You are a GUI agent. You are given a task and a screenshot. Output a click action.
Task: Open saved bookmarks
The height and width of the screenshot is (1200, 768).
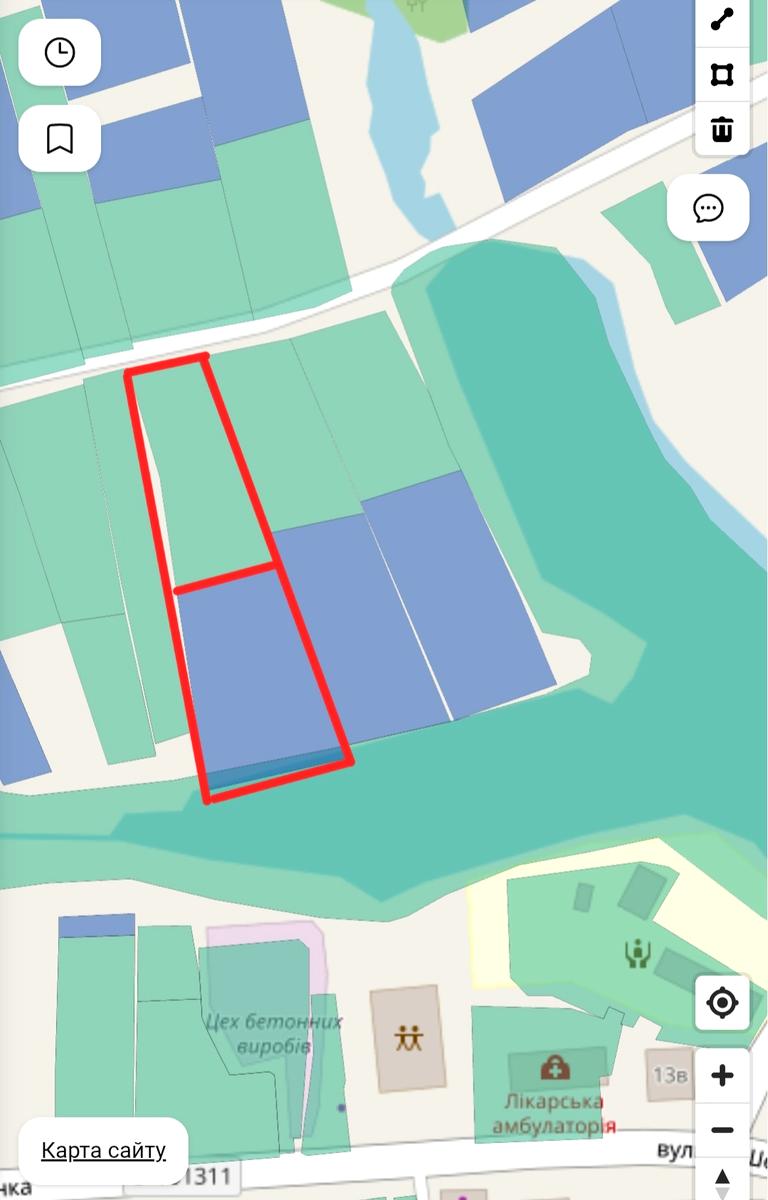click(x=60, y=138)
